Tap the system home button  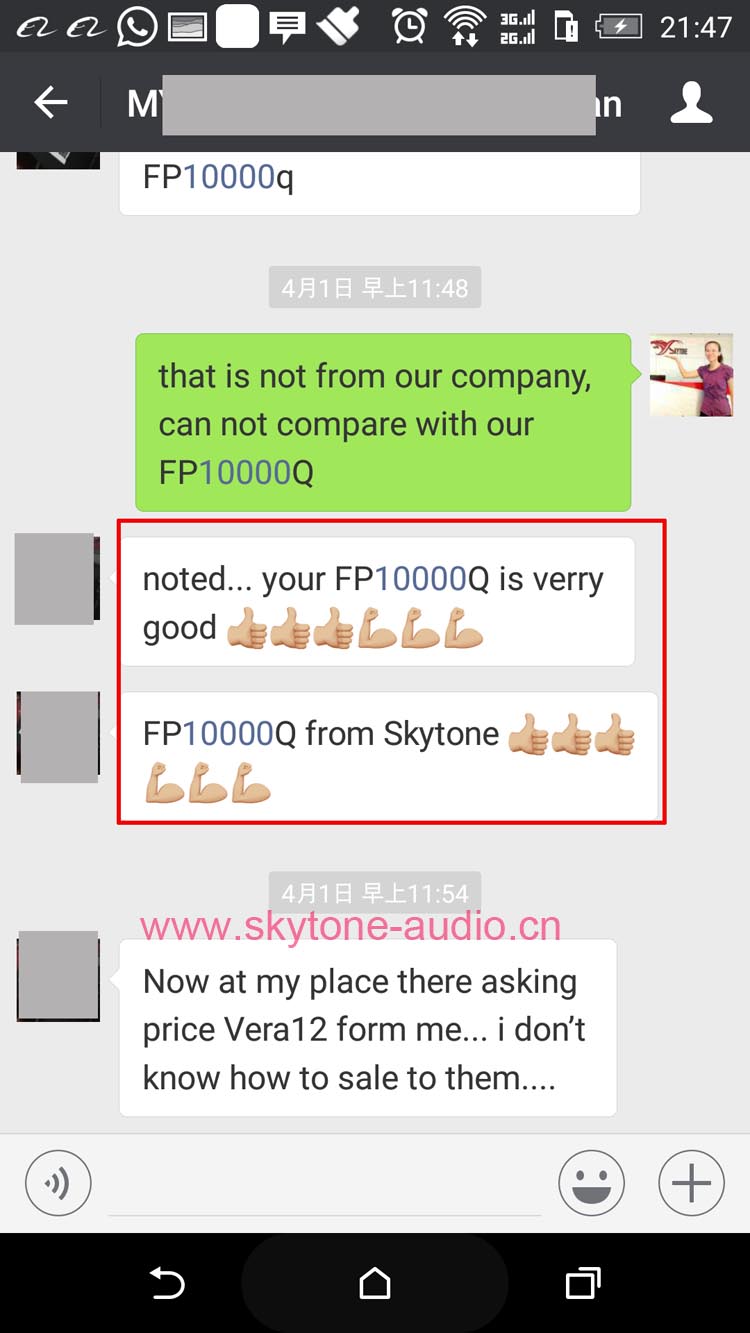tap(375, 1283)
